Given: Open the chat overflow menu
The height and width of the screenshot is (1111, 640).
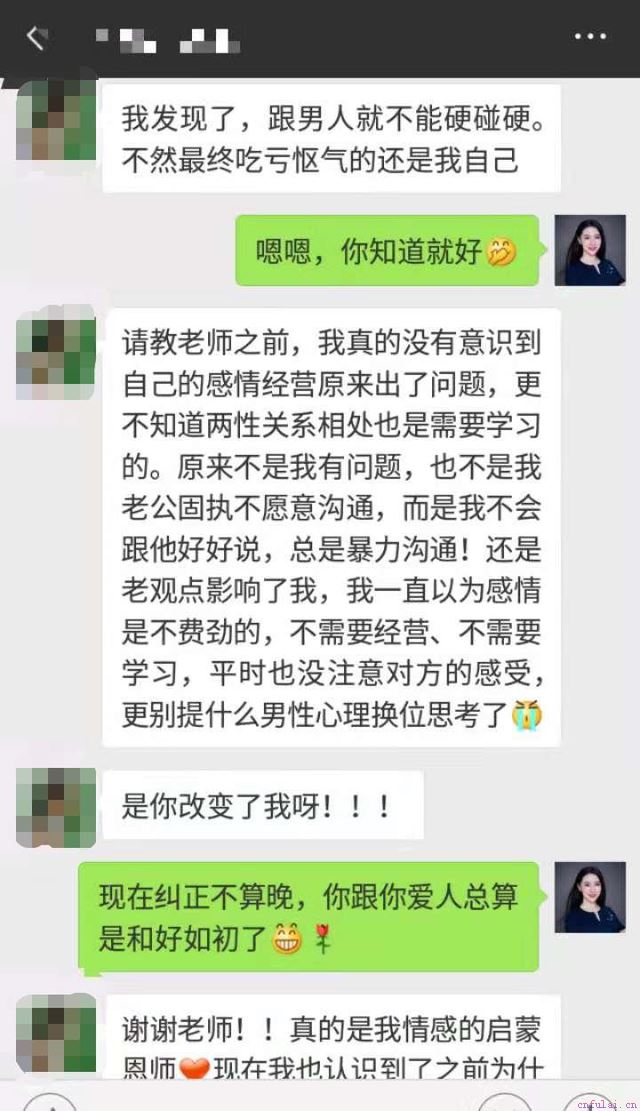Looking at the screenshot, I should (x=590, y=37).
